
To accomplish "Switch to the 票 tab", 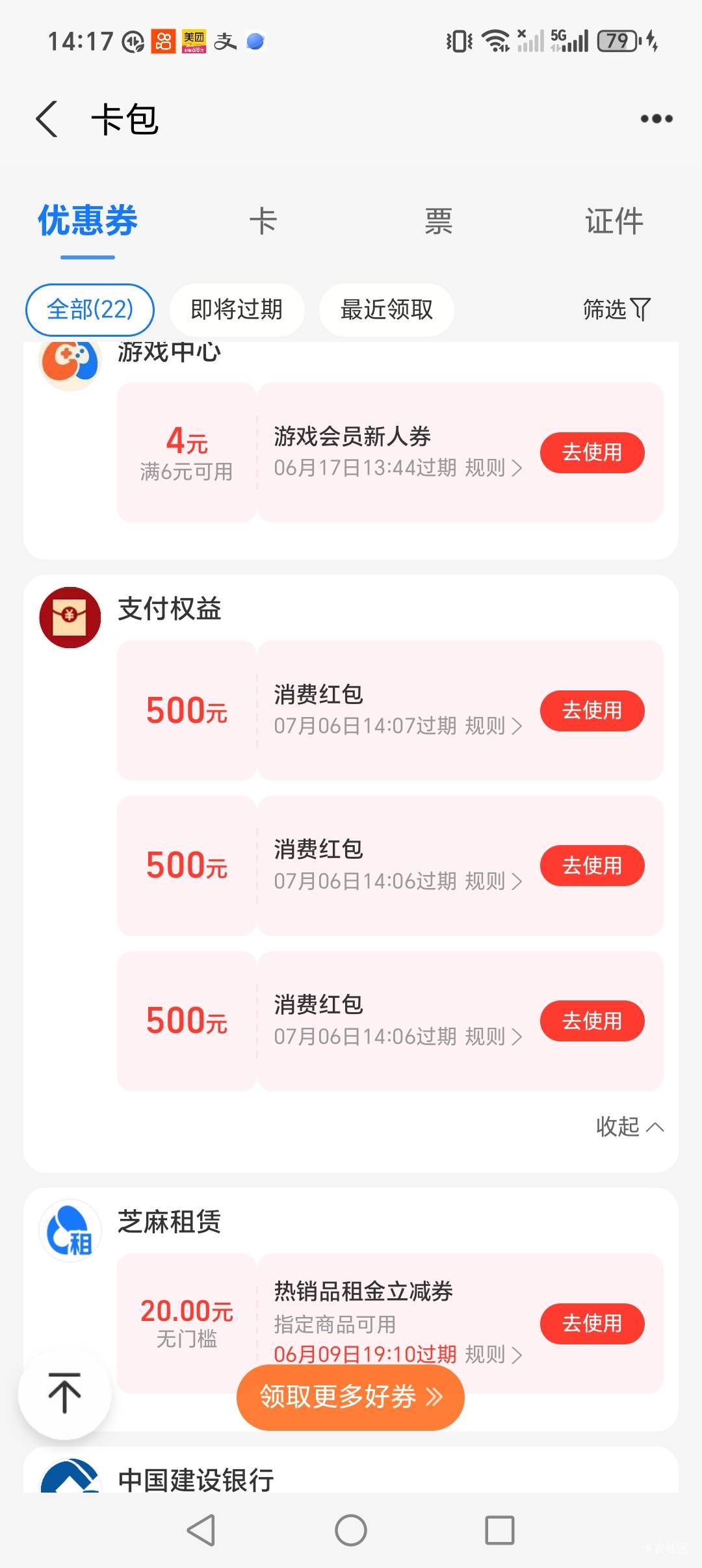I will (x=439, y=221).
